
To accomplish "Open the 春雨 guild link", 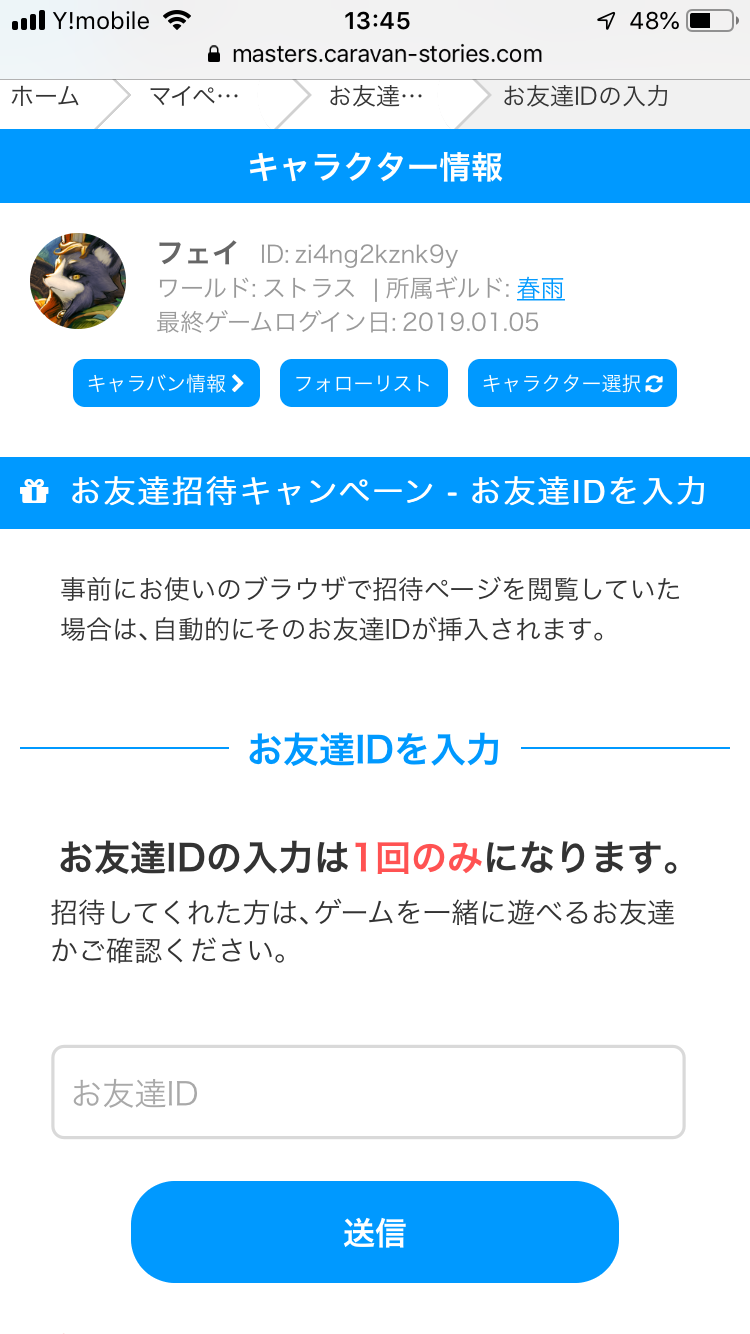I will click(540, 289).
